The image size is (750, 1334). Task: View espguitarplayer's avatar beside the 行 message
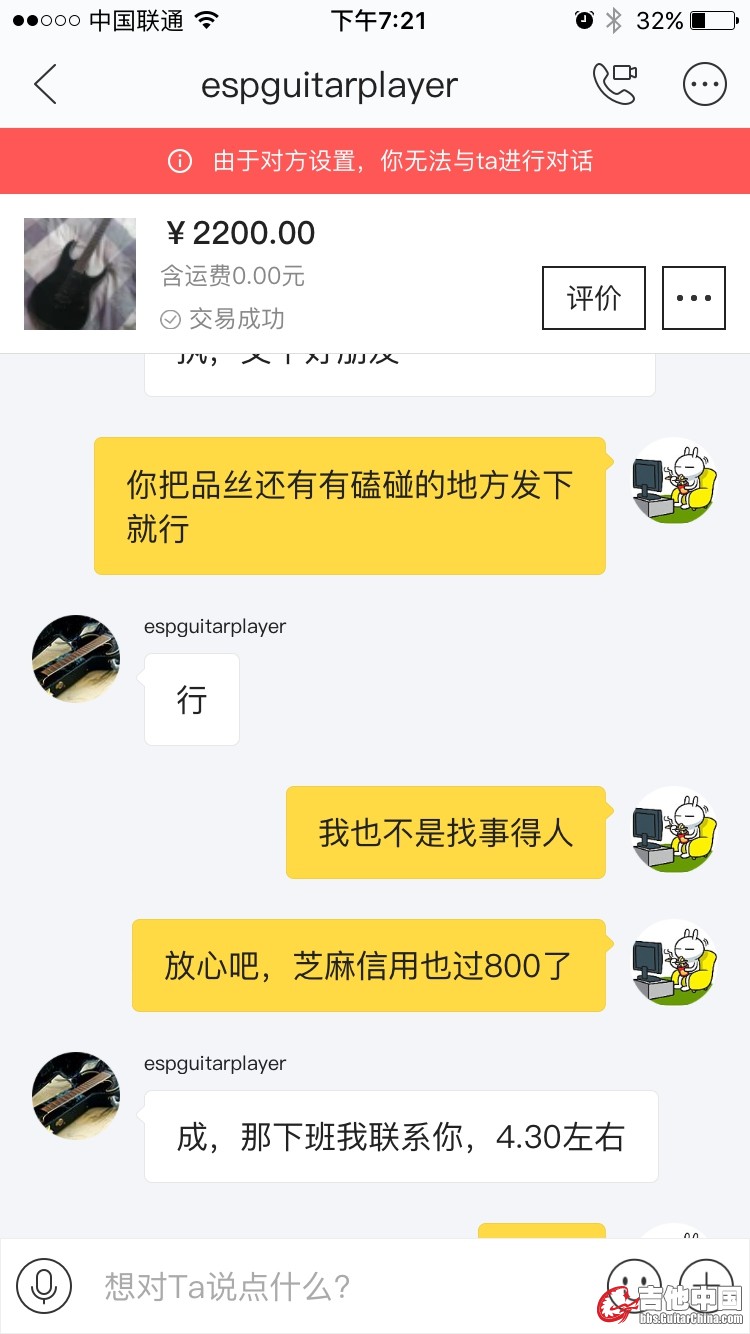[x=76, y=658]
